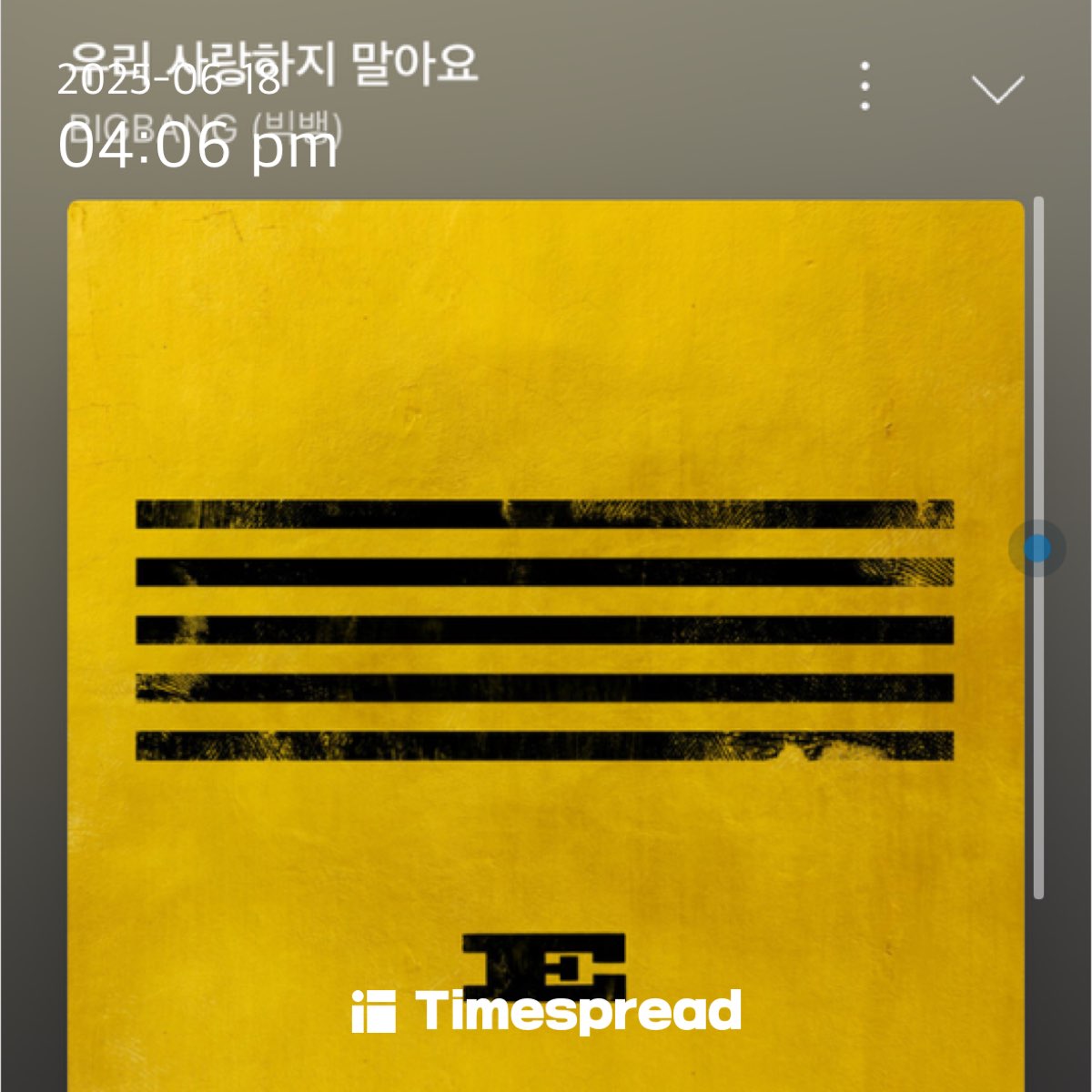Tap the vertical volume slider handle

click(x=1036, y=548)
